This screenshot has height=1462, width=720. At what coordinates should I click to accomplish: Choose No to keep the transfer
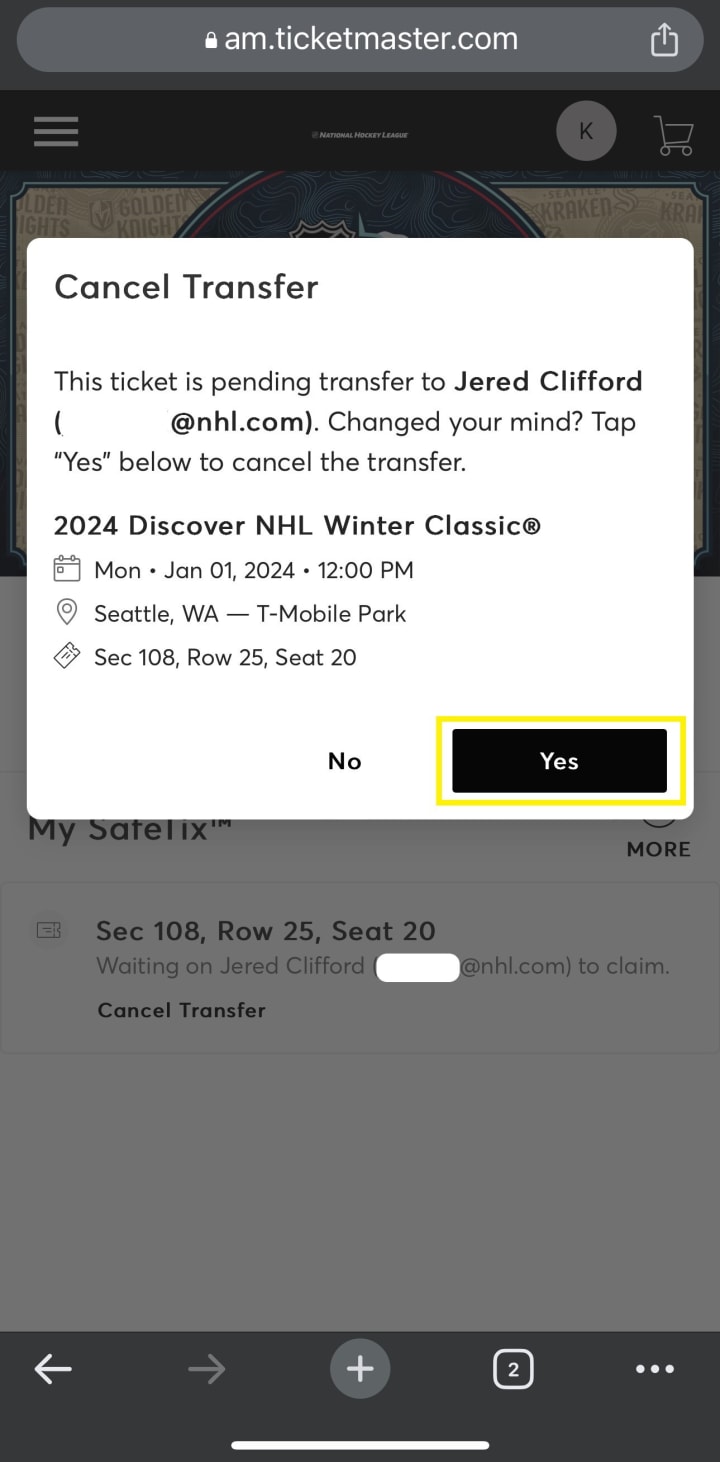344,761
